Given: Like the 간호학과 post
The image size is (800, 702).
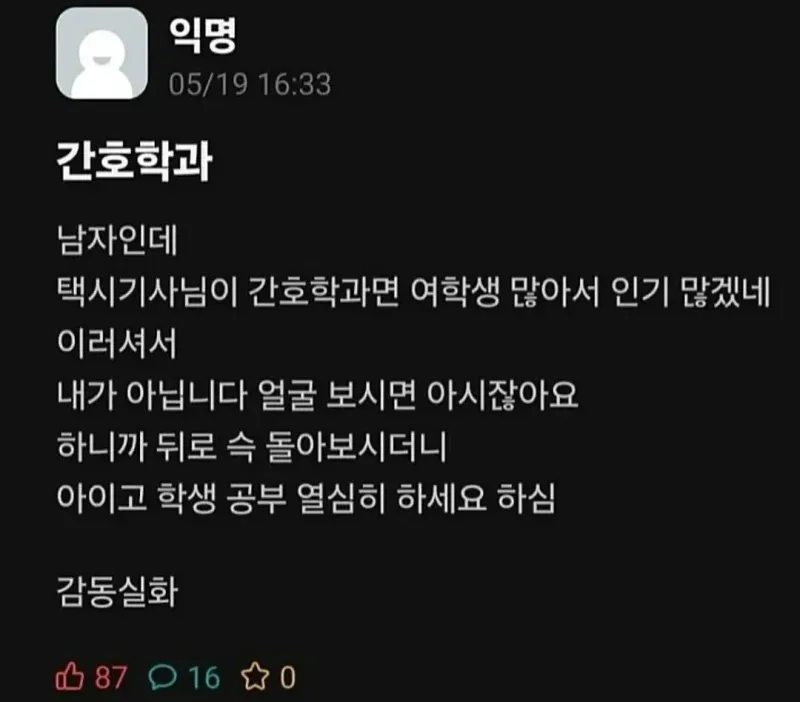Looking at the screenshot, I should tap(72, 677).
